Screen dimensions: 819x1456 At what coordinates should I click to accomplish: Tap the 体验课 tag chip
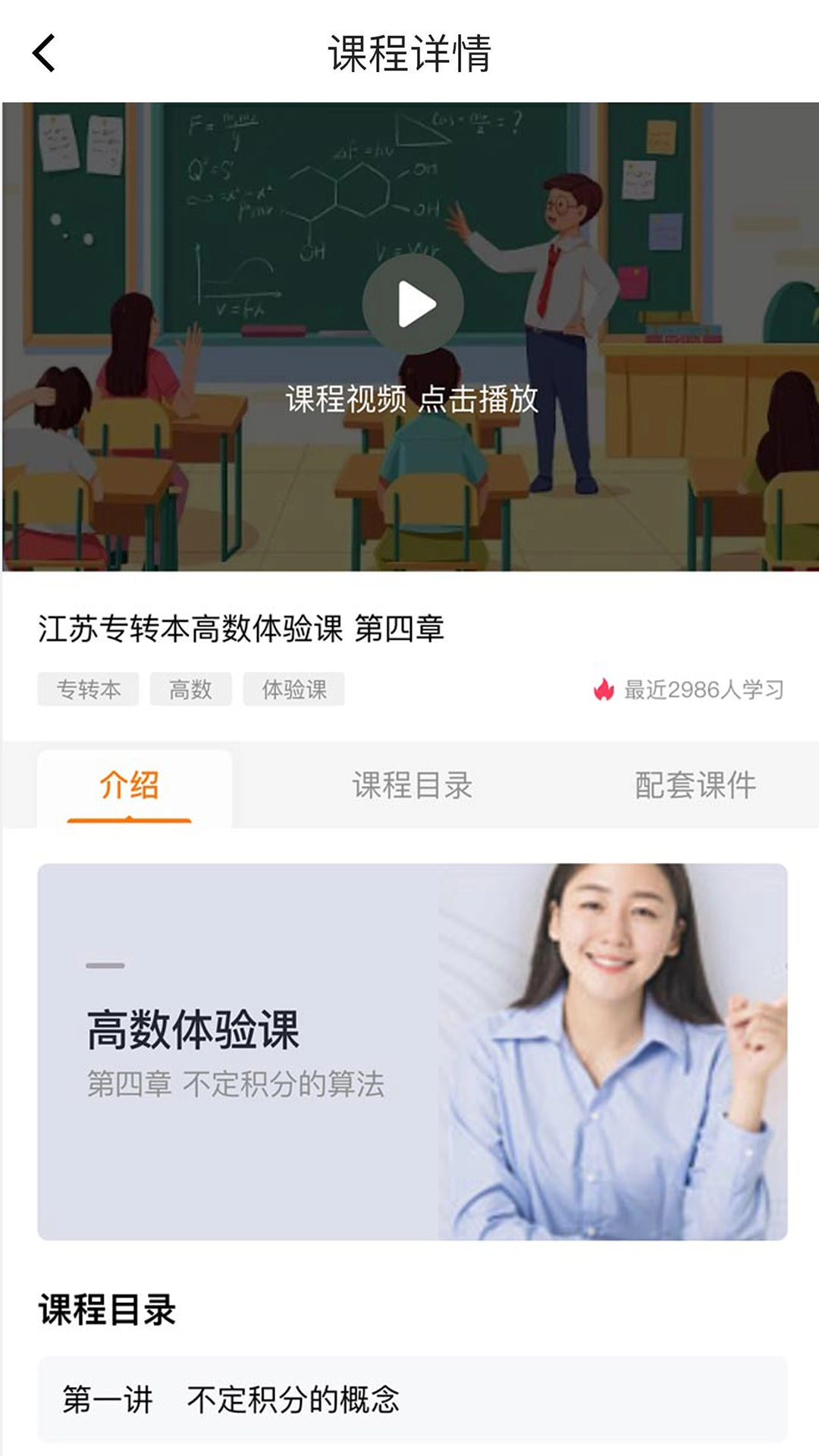[293, 689]
